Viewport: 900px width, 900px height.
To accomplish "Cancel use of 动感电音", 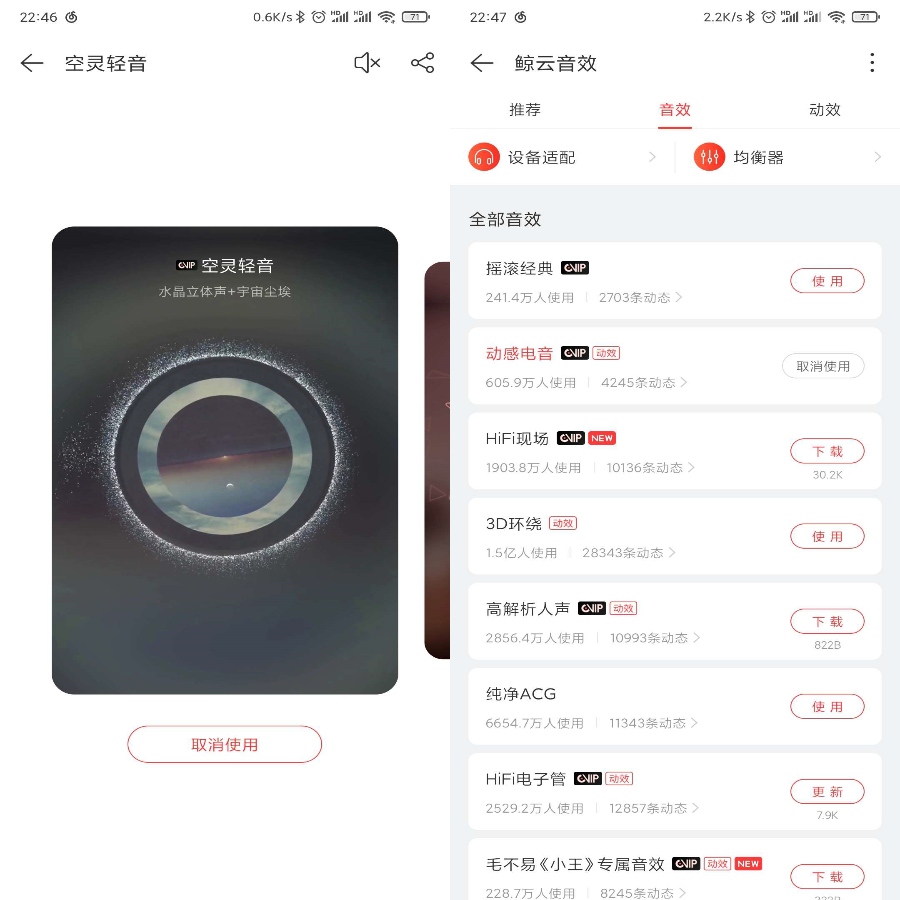I will pyautogui.click(x=823, y=366).
